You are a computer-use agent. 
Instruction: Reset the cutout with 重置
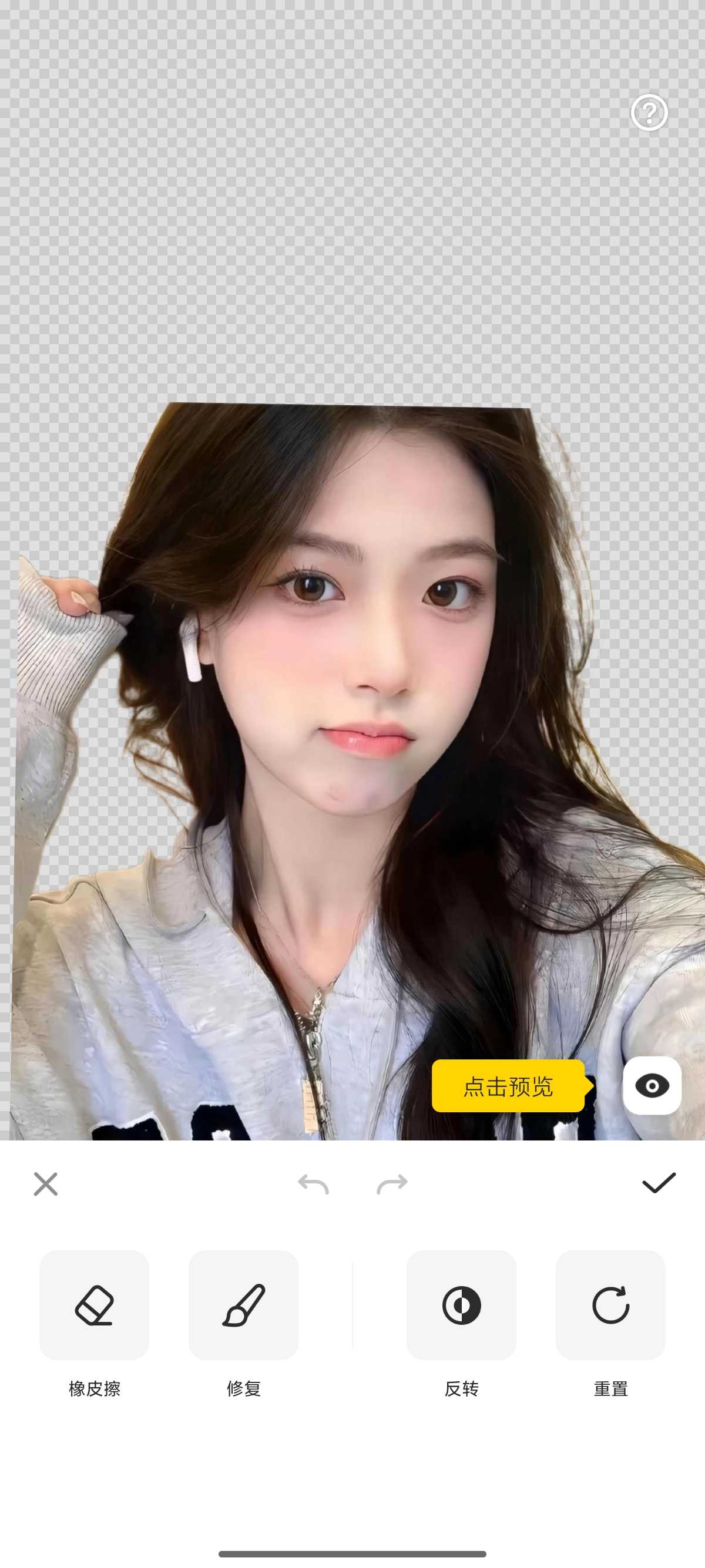[610, 1305]
